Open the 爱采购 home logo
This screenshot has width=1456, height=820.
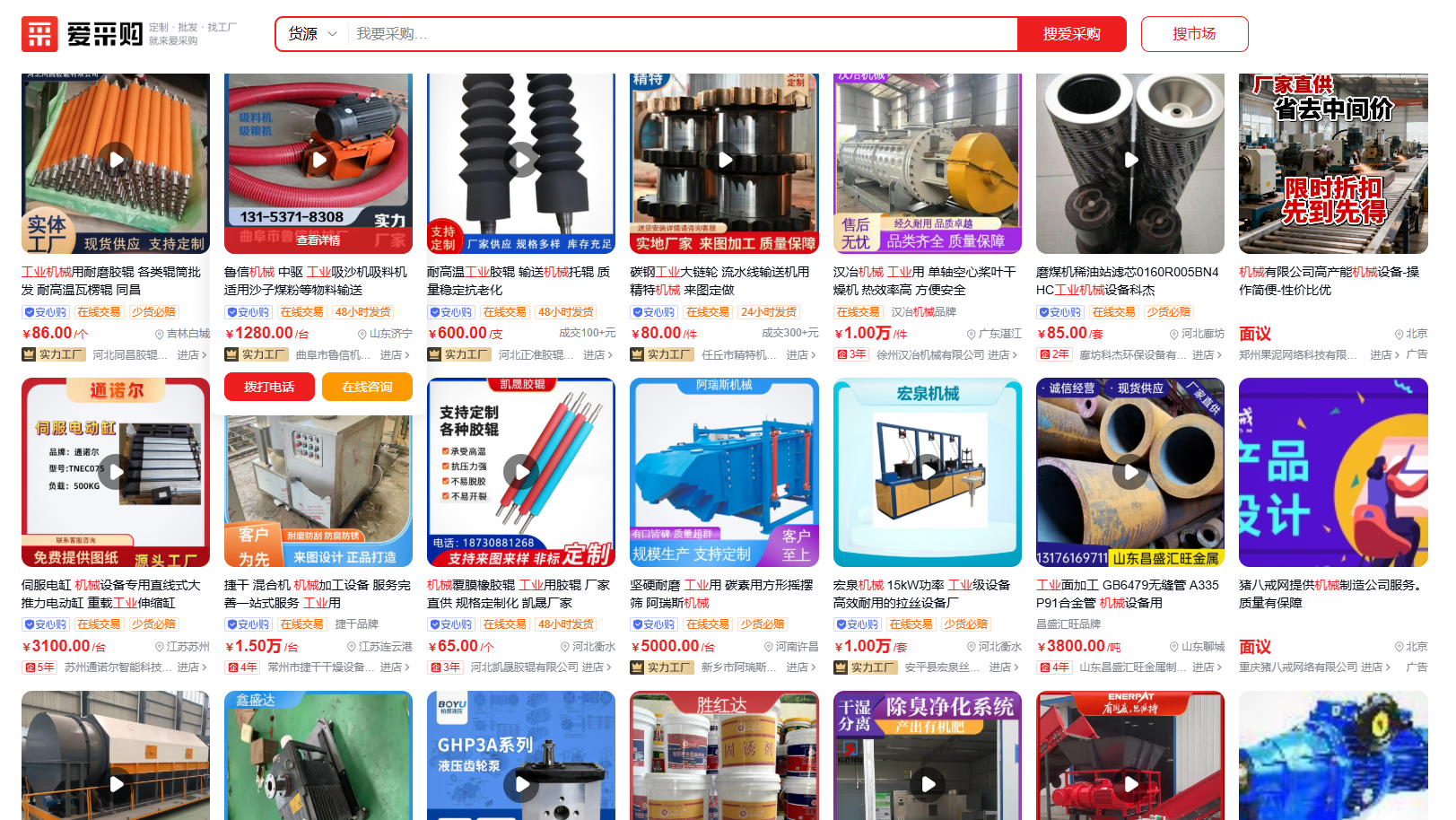83,34
